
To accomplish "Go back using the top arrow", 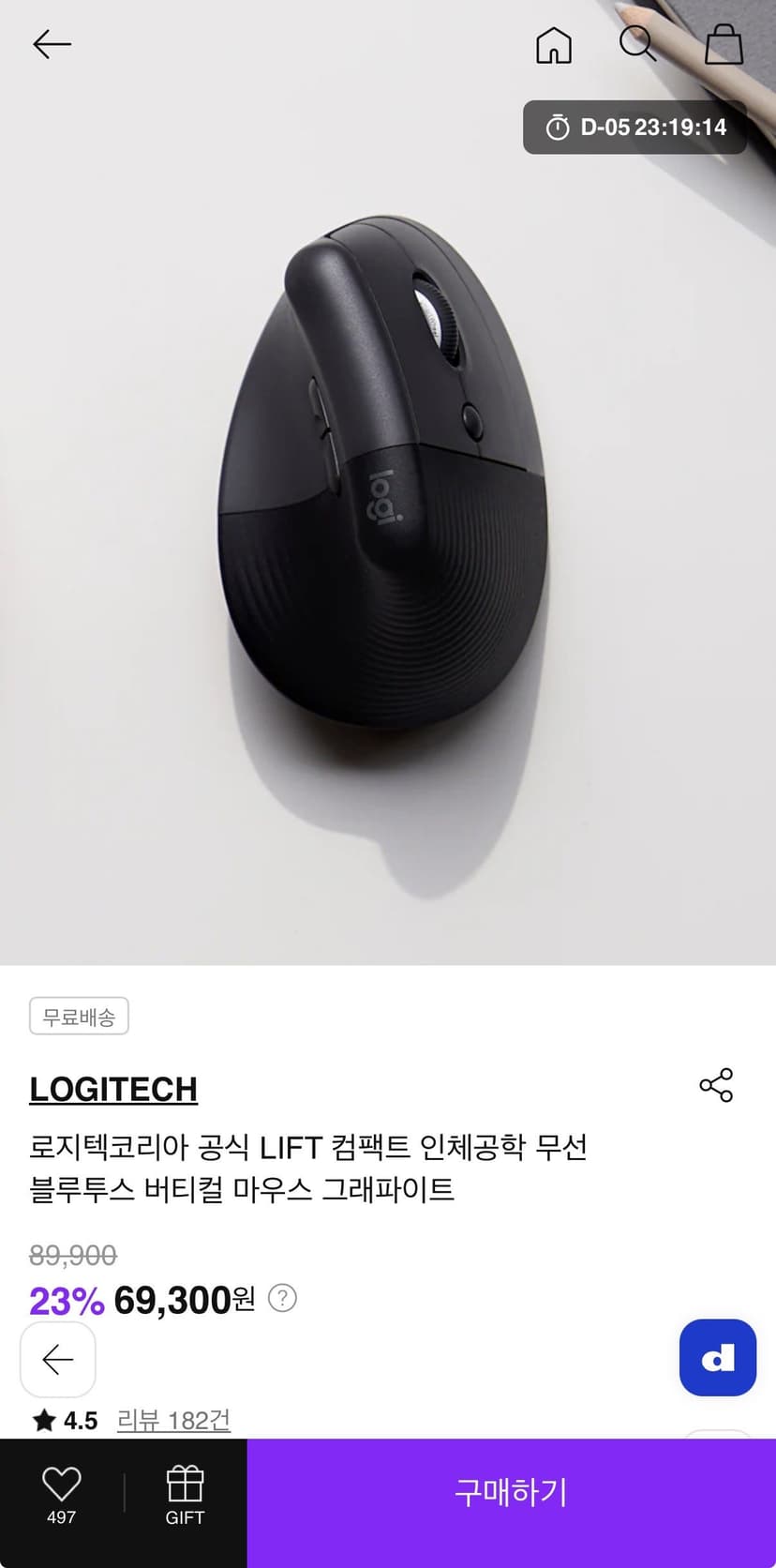I will pyautogui.click(x=52, y=44).
